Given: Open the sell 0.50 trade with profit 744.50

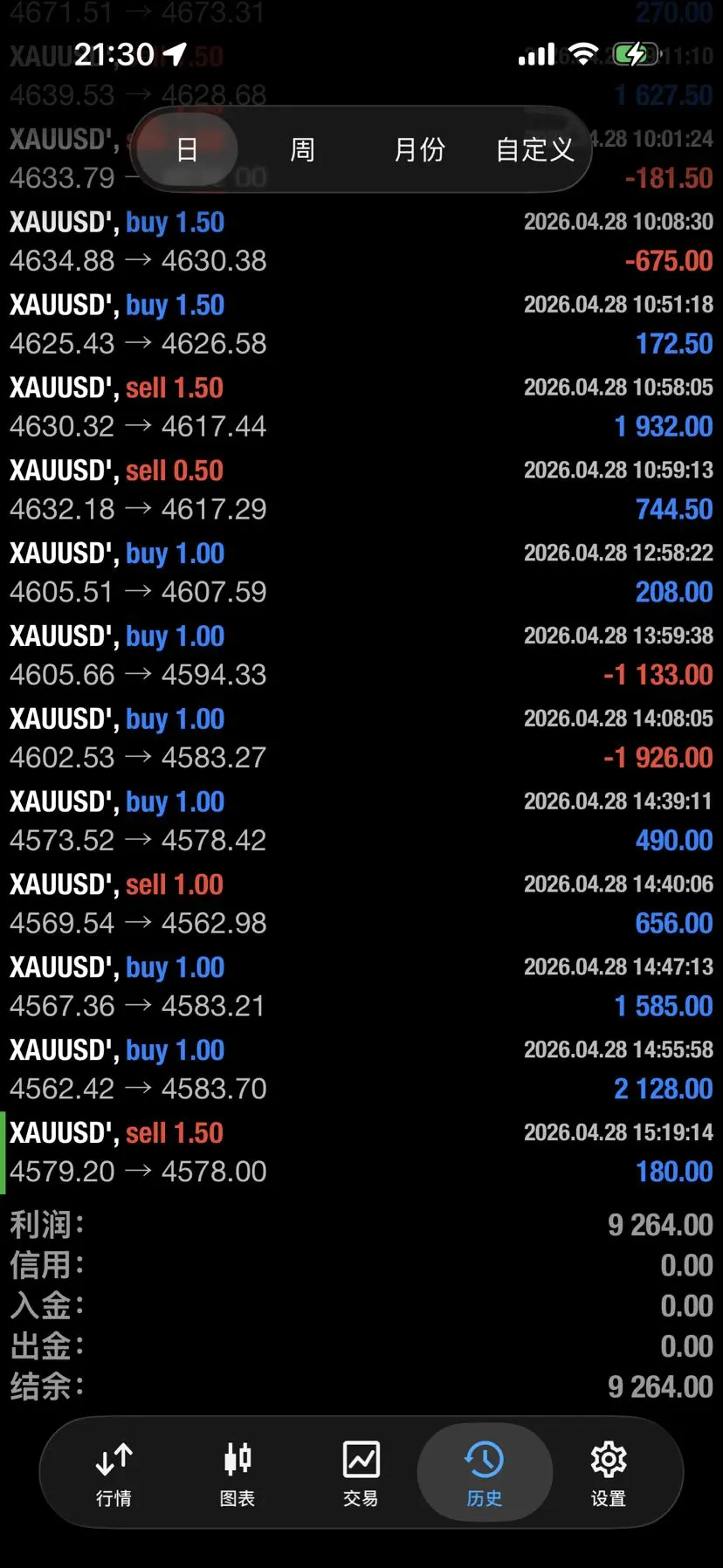Looking at the screenshot, I should point(361,490).
